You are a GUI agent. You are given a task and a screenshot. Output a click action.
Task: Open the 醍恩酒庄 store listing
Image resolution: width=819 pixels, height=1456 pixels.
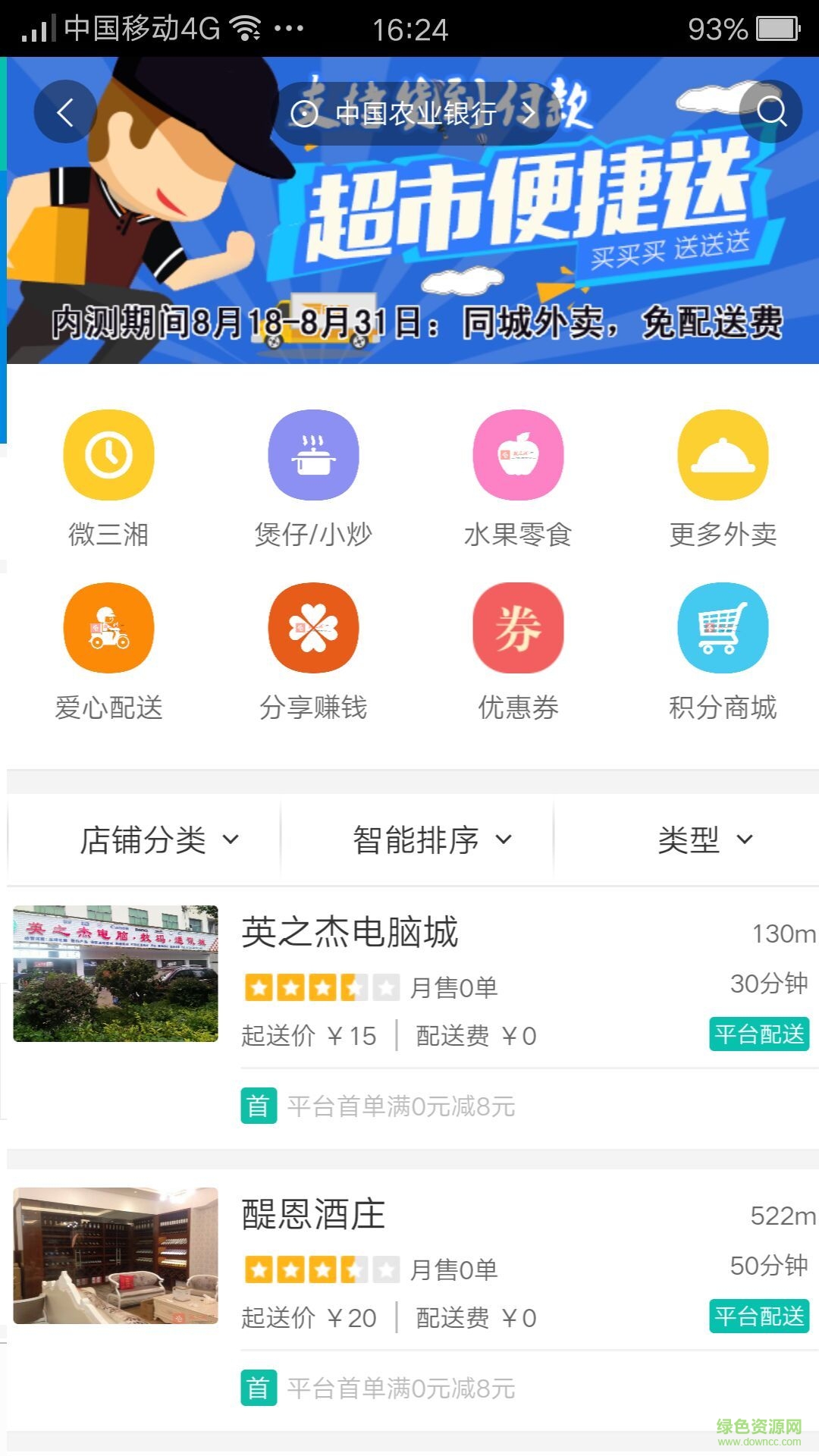tap(312, 1213)
